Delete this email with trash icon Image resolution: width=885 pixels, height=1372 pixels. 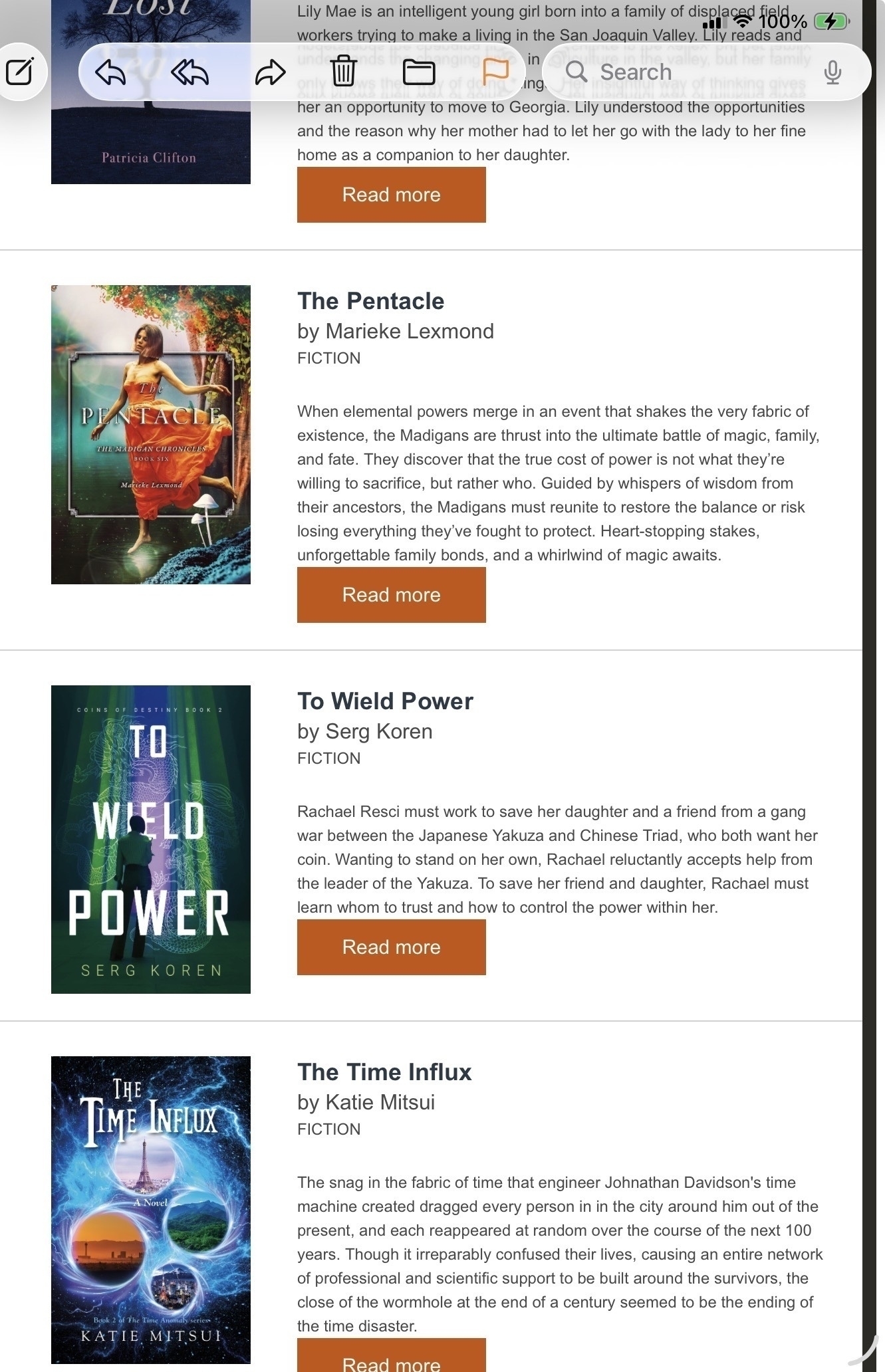click(x=344, y=72)
